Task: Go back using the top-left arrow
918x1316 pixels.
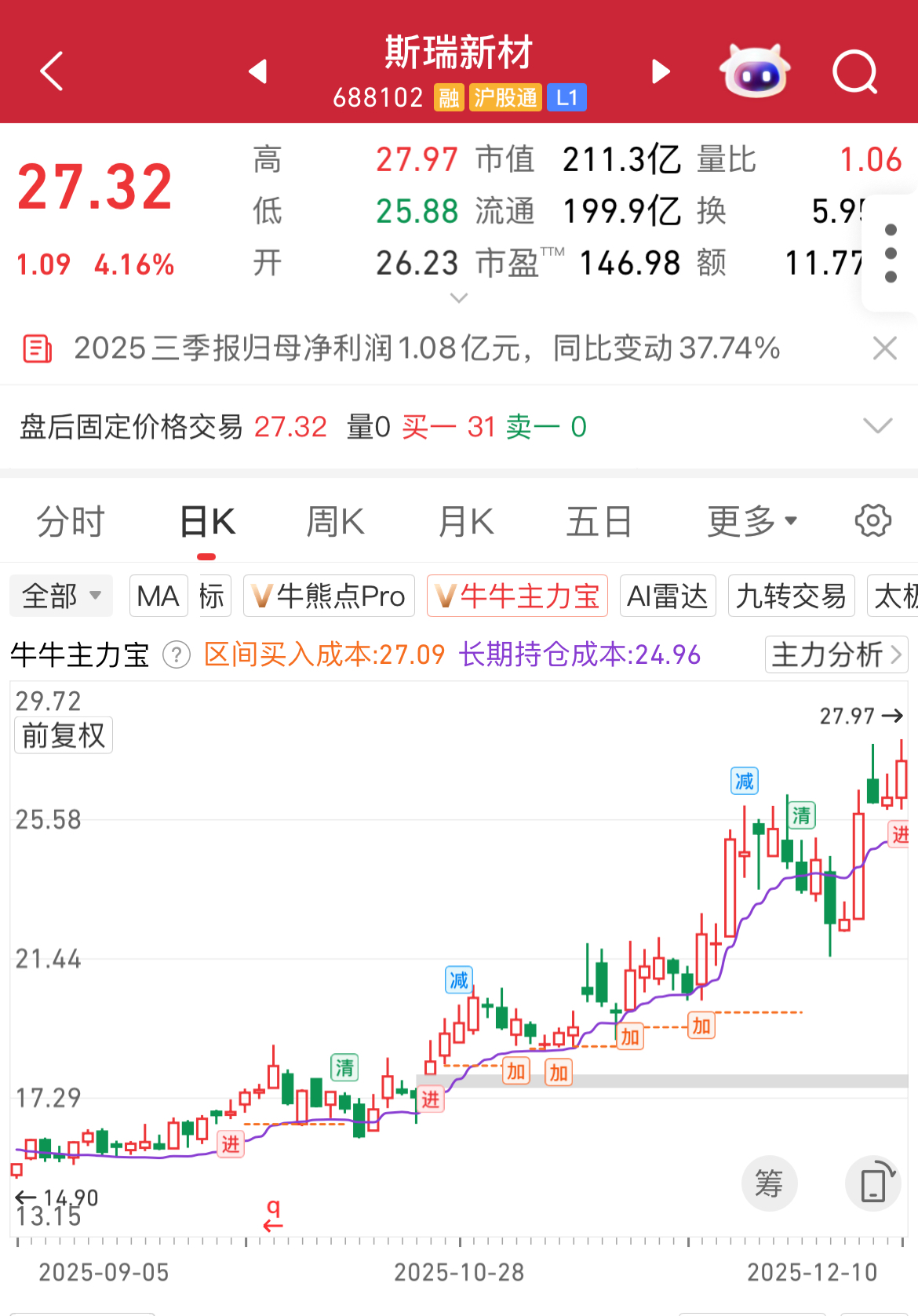Action: (52, 72)
